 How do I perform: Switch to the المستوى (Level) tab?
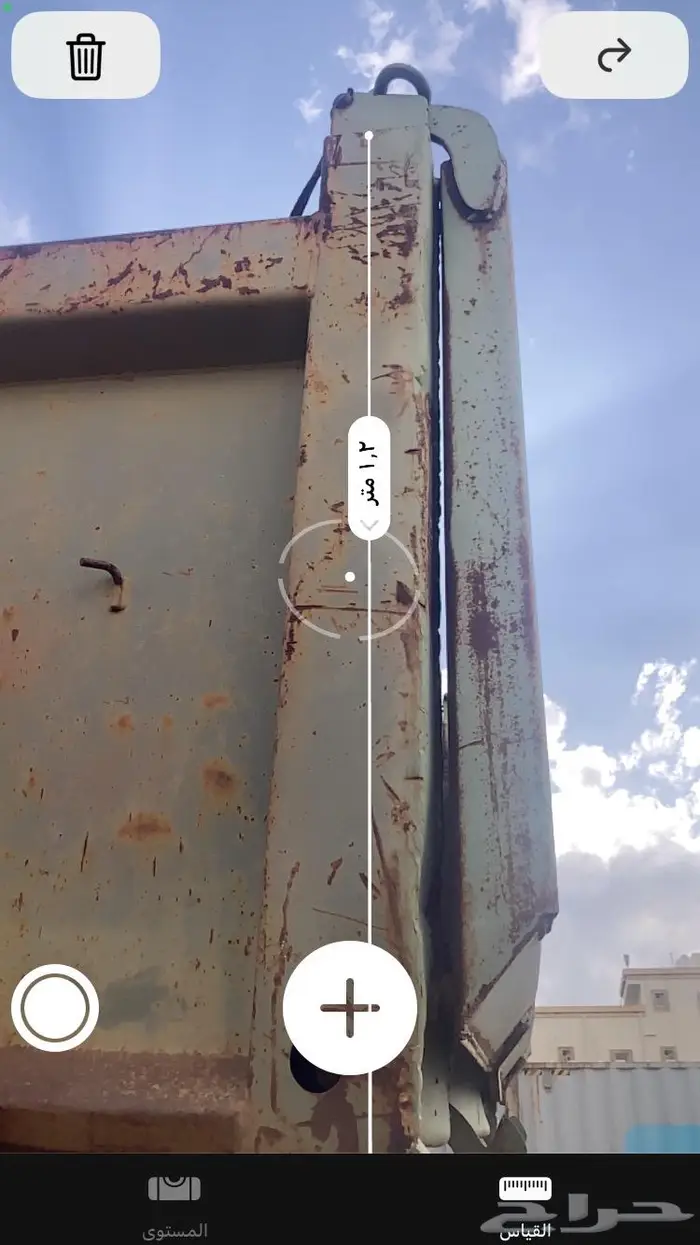click(175, 1205)
